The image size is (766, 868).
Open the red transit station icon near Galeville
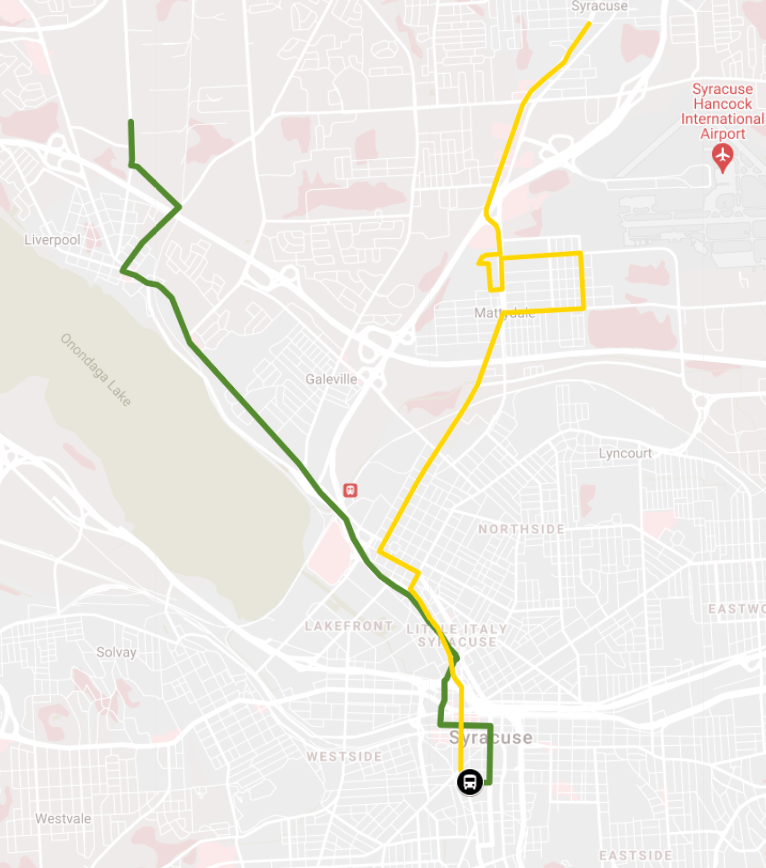350,490
